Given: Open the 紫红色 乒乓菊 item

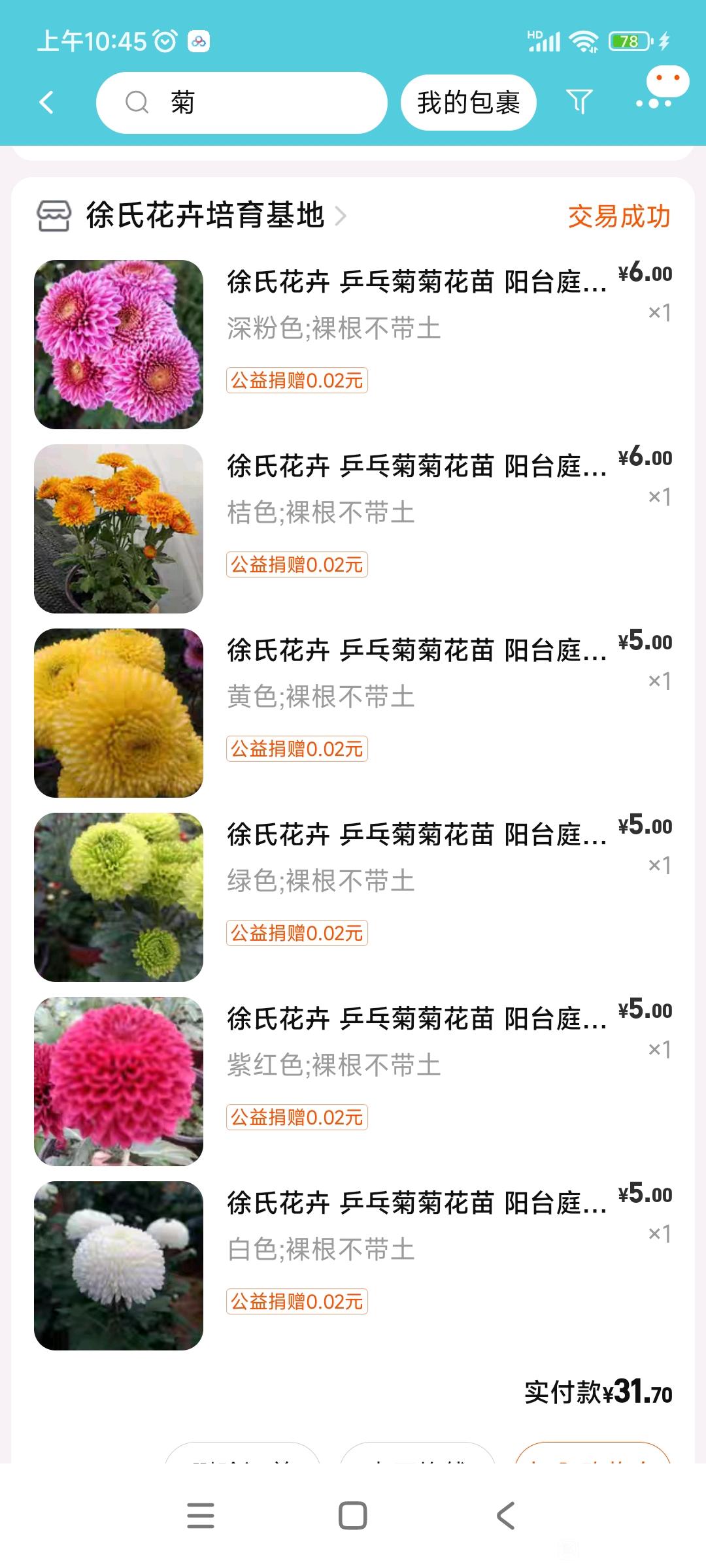Looking at the screenshot, I should point(353,1081).
